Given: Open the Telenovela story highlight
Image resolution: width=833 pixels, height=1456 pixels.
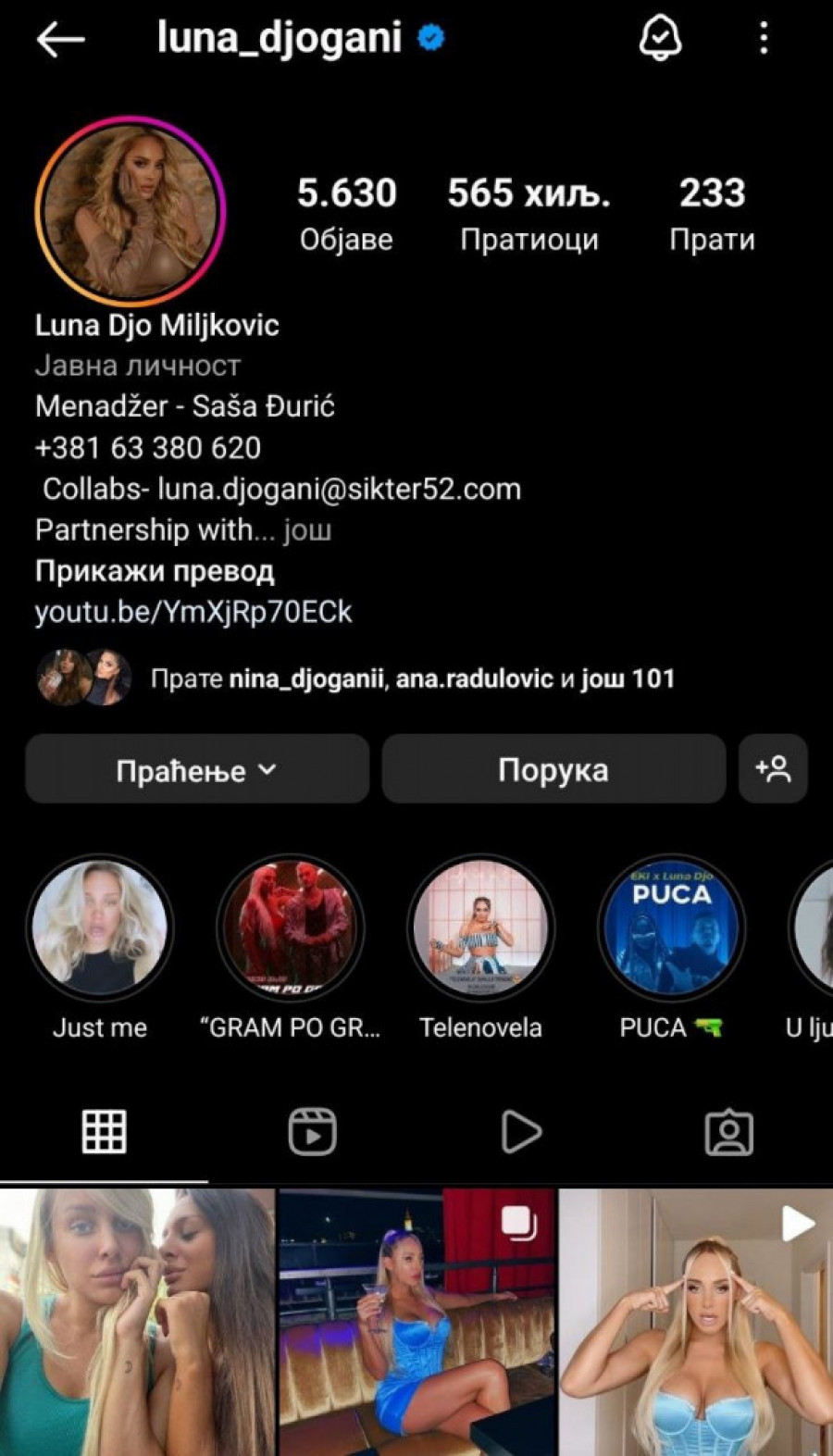Looking at the screenshot, I should tap(480, 927).
